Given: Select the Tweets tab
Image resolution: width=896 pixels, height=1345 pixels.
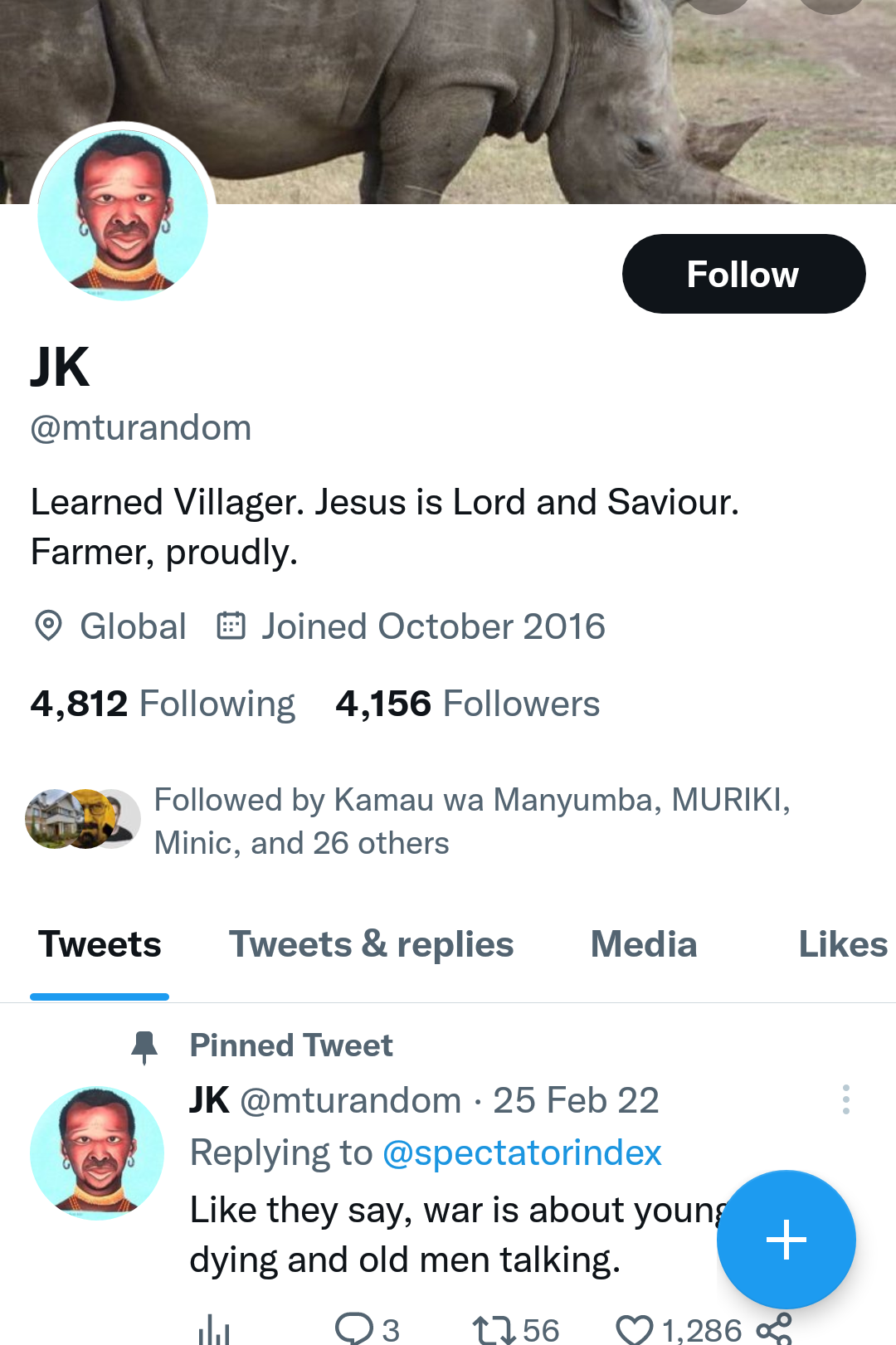Looking at the screenshot, I should pos(100,944).
